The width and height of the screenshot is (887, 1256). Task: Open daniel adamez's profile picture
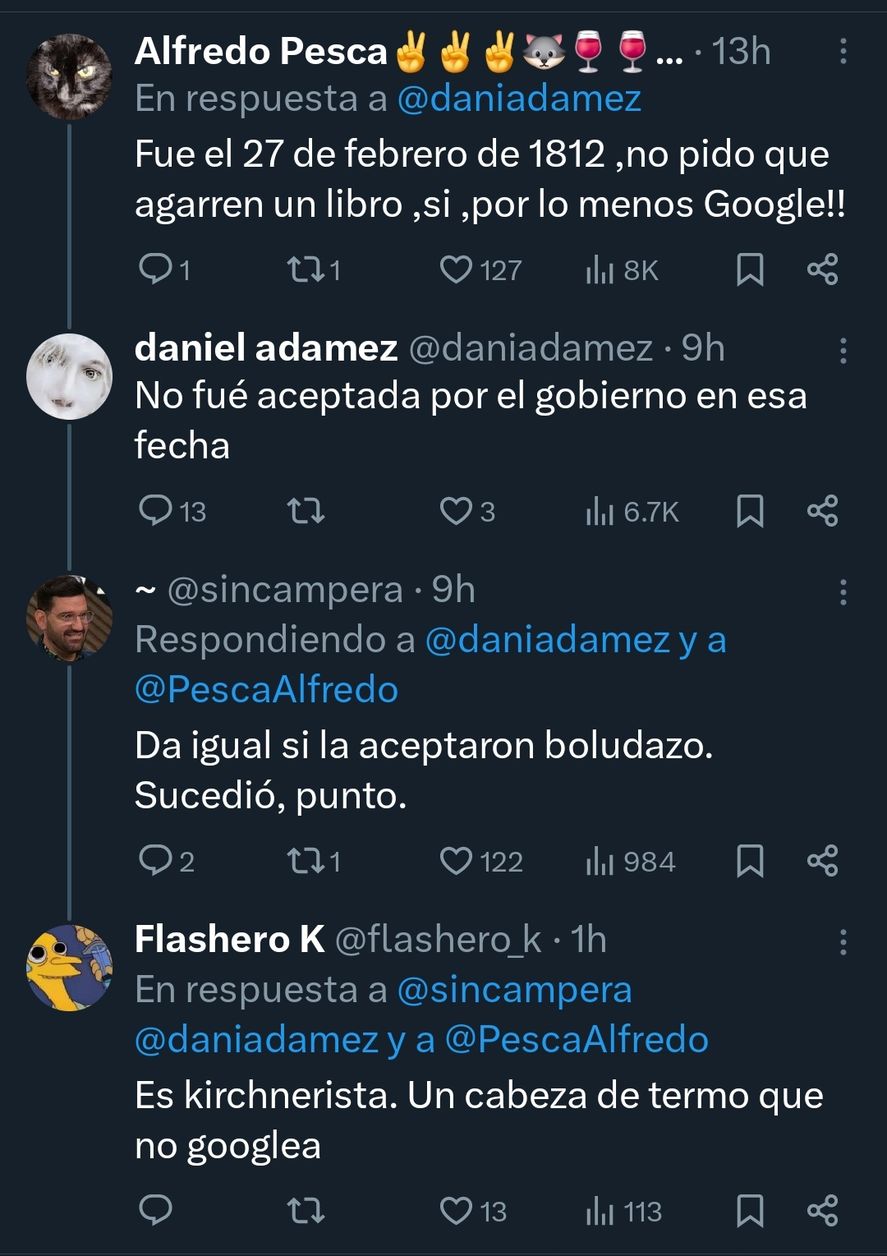point(69,375)
